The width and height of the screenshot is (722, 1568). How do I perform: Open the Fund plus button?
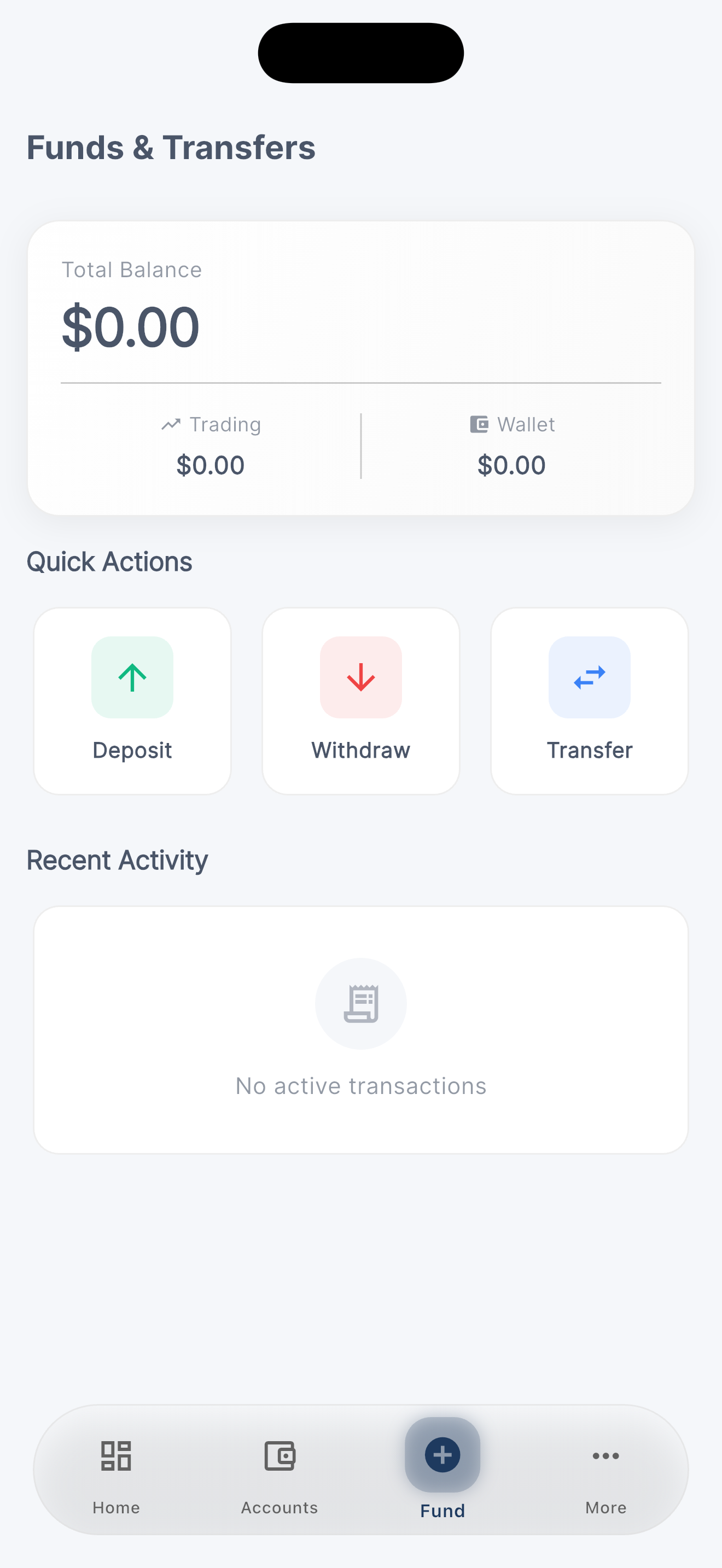click(442, 1456)
